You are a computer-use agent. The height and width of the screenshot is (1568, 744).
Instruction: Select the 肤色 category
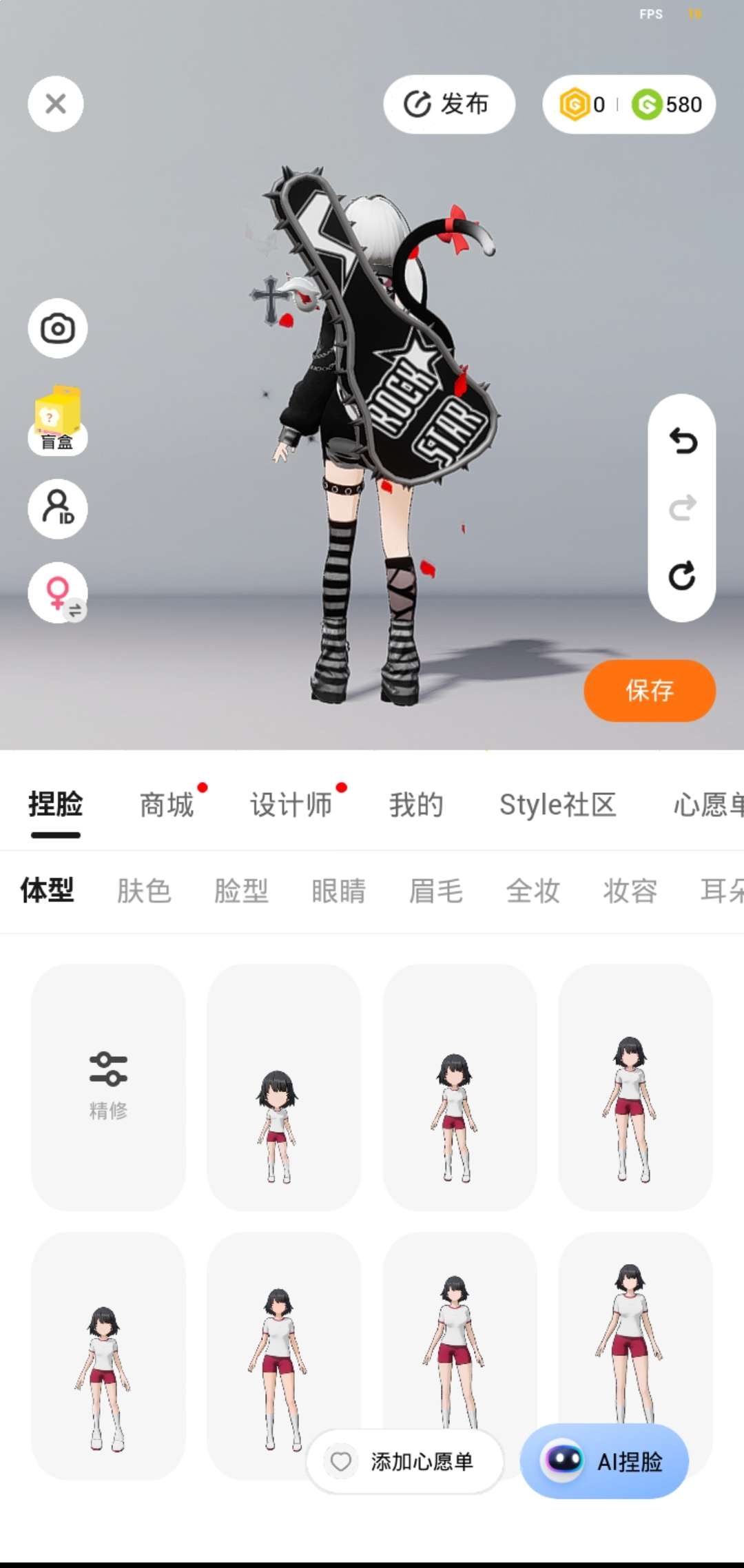pyautogui.click(x=144, y=891)
